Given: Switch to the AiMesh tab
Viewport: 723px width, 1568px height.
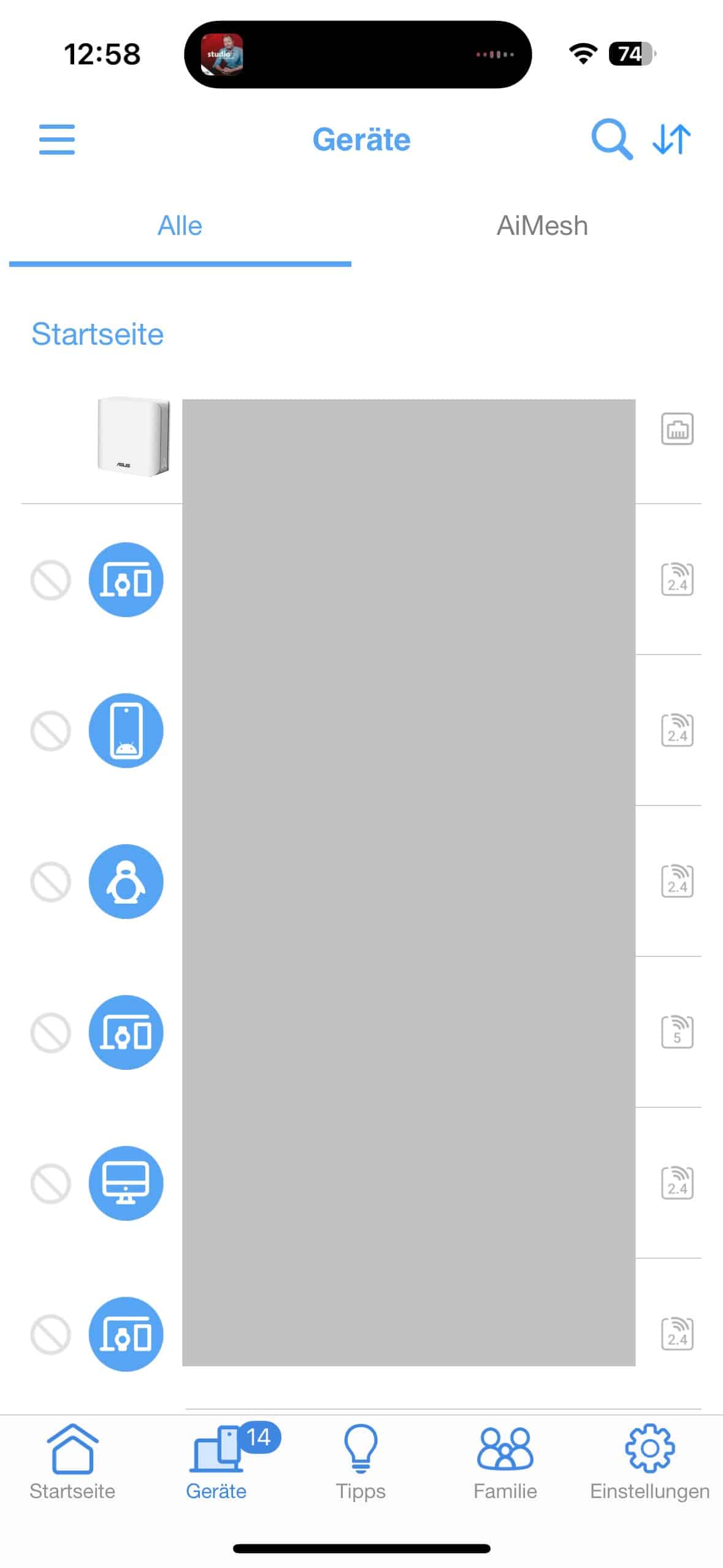Looking at the screenshot, I should (541, 226).
